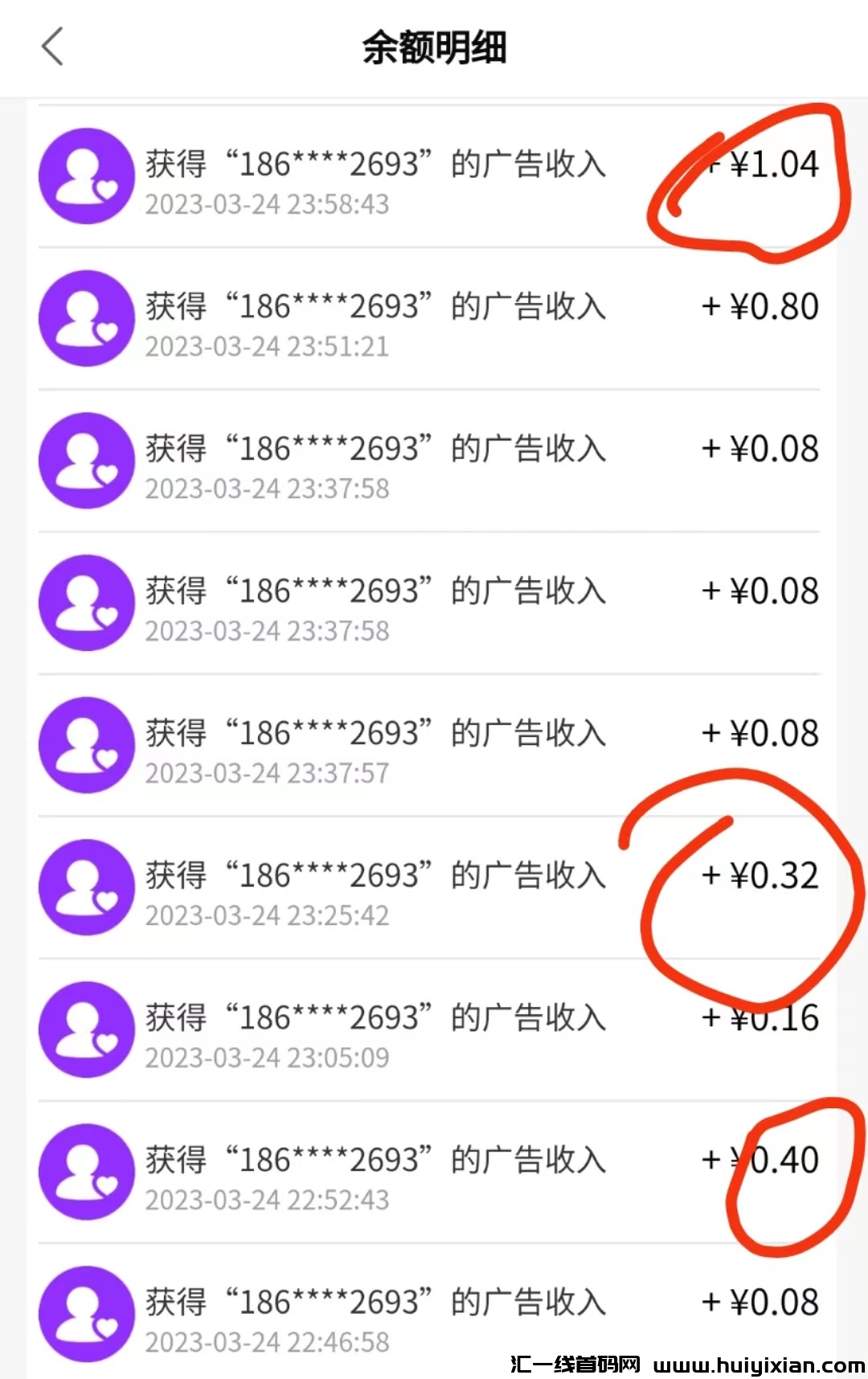Select the circled +¥1.04 amount
This screenshot has width=868, height=1379.
pos(762,164)
